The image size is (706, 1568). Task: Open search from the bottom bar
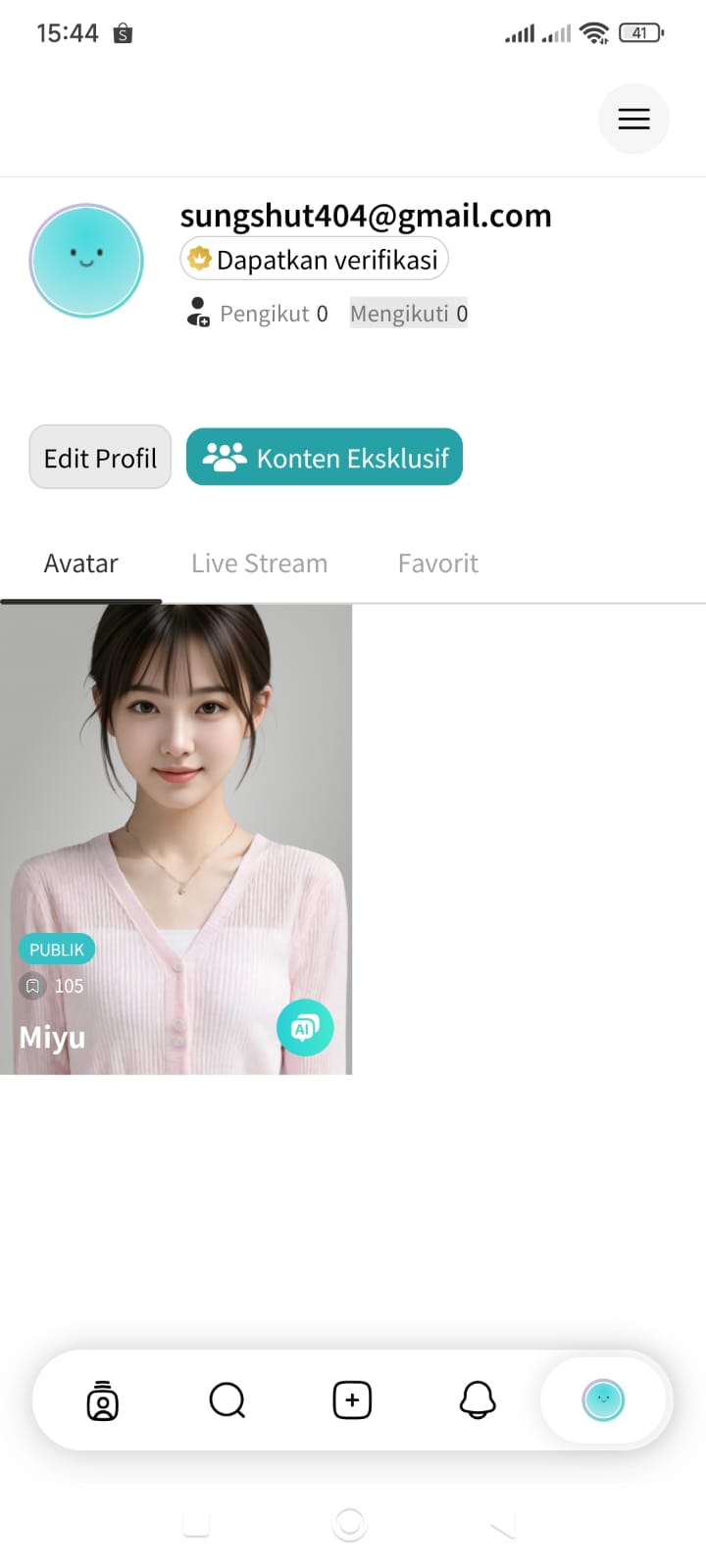pyautogui.click(x=227, y=1400)
